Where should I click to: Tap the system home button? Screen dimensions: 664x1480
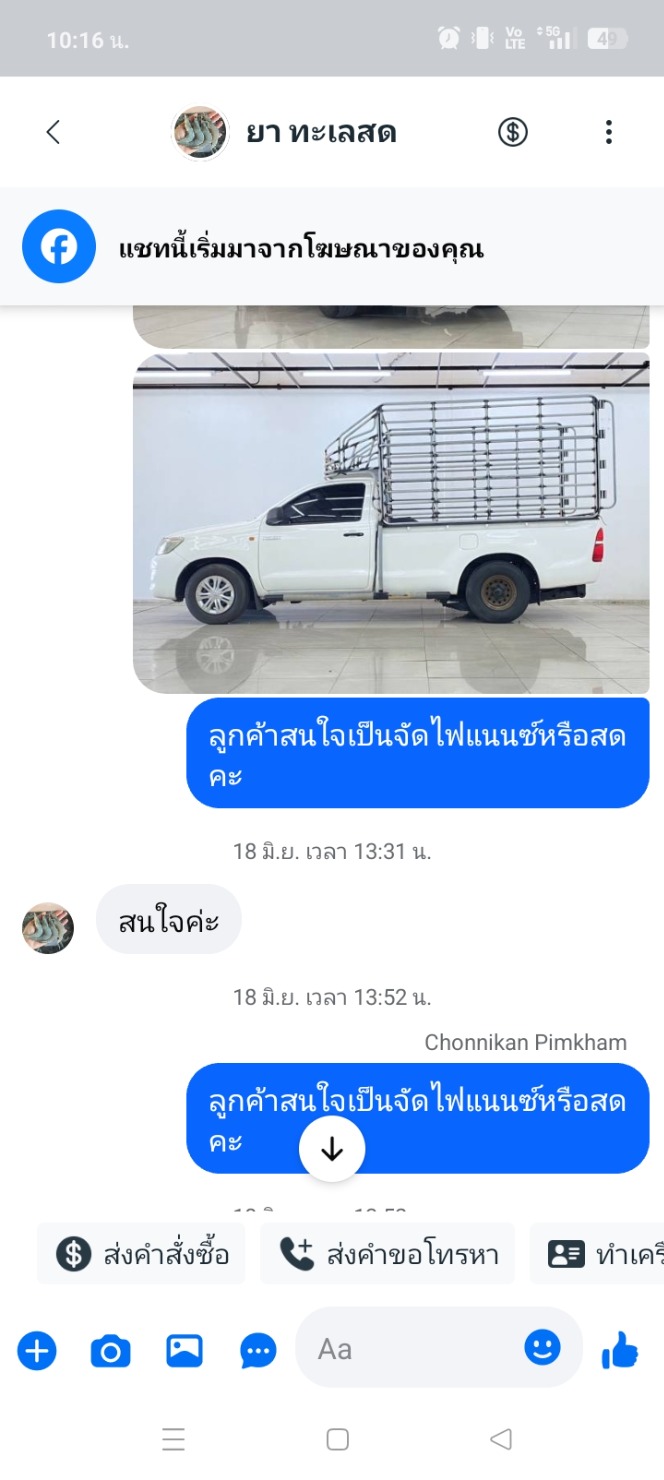coord(338,1439)
